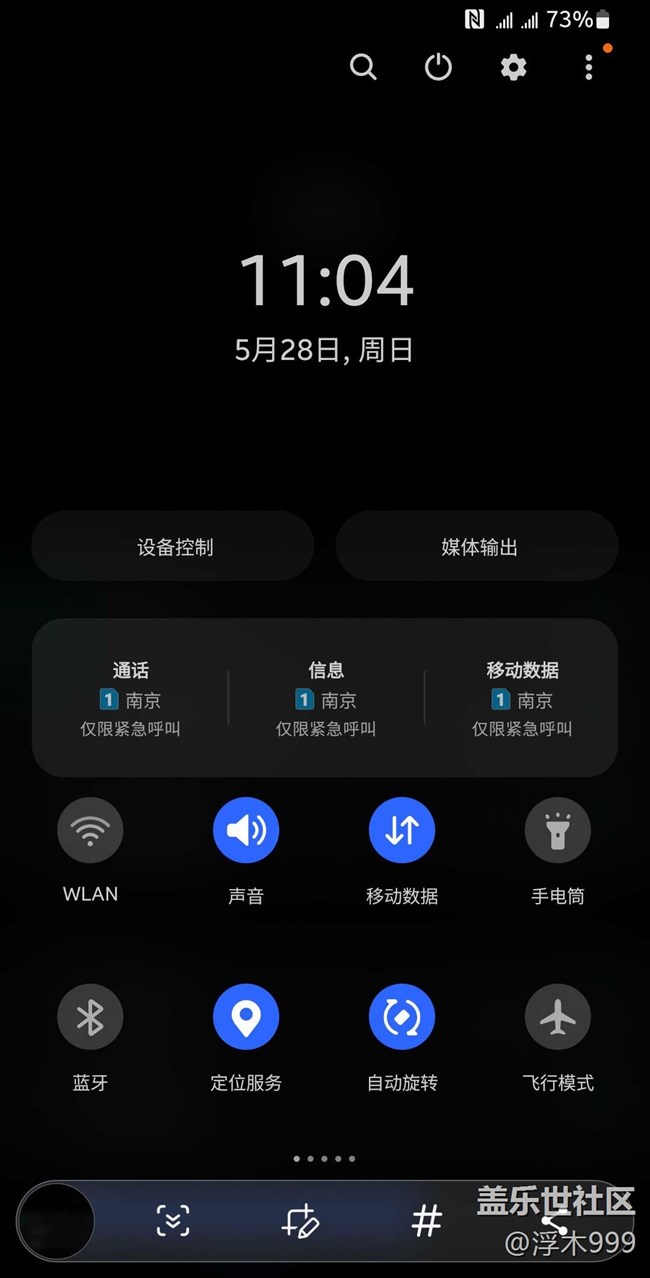Tap the power button icon
The image size is (650, 1278).
(x=438, y=67)
